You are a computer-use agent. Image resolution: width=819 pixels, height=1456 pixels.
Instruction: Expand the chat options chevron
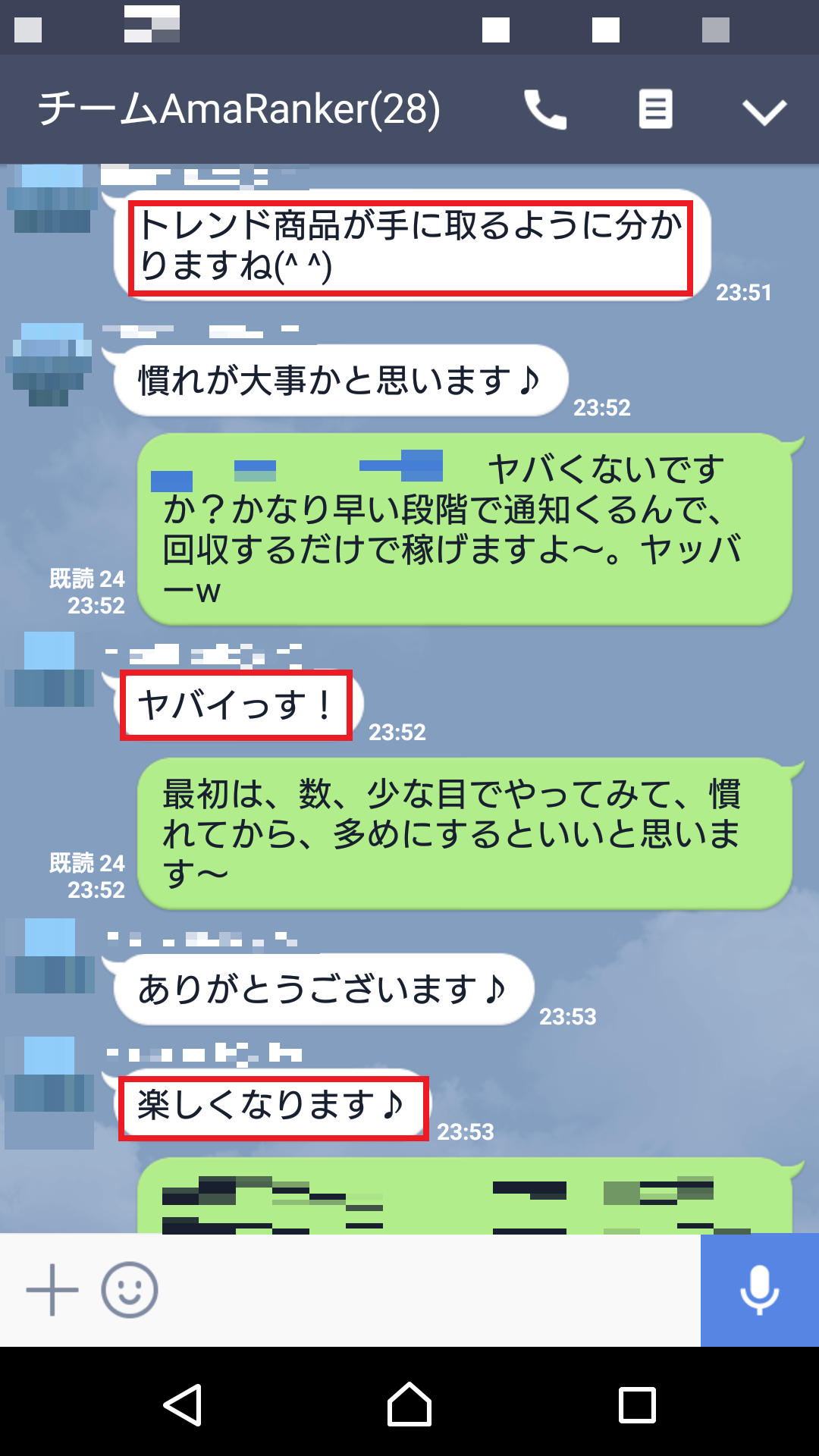tap(764, 111)
